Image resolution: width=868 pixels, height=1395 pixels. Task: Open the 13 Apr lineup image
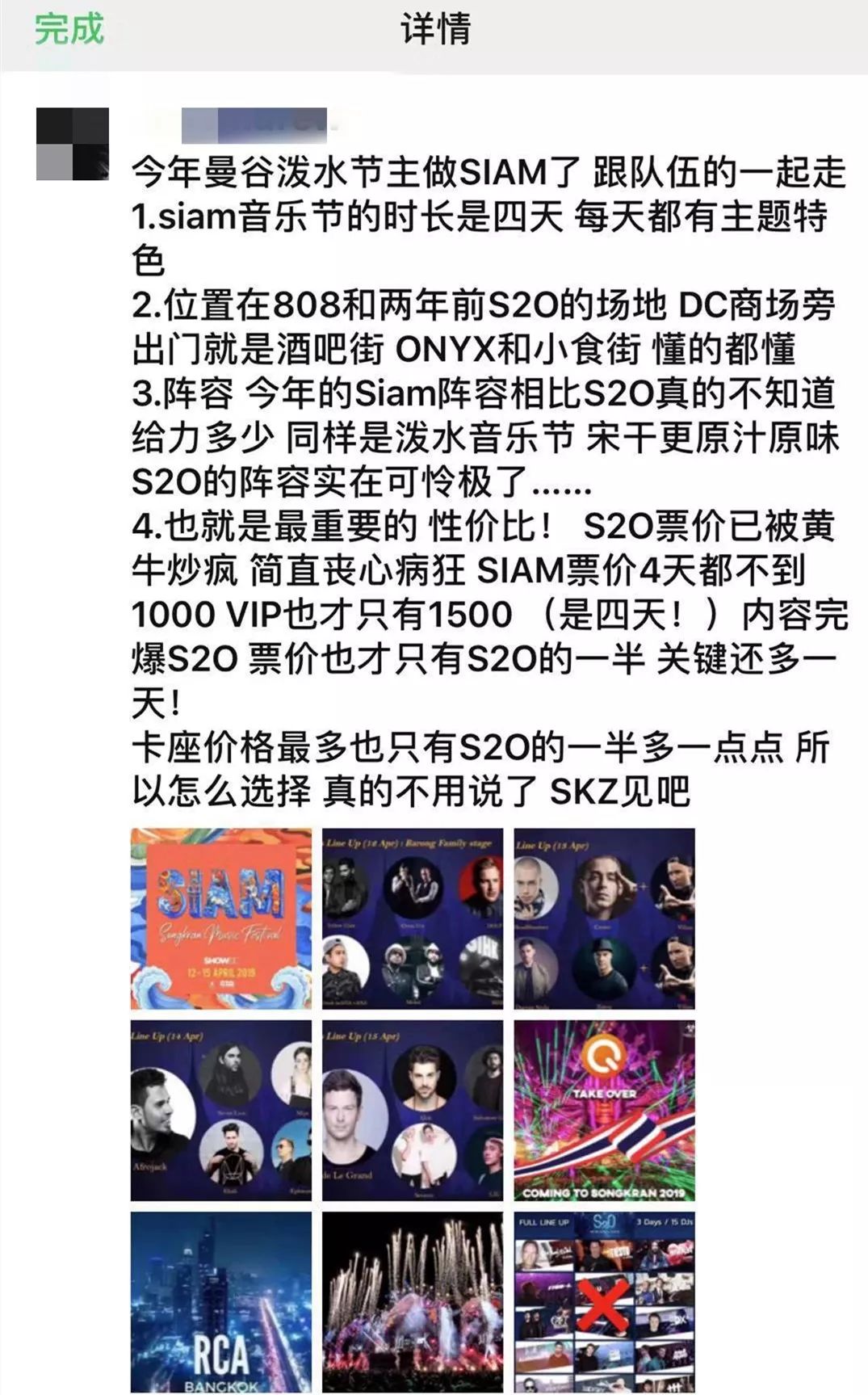[x=604, y=918]
